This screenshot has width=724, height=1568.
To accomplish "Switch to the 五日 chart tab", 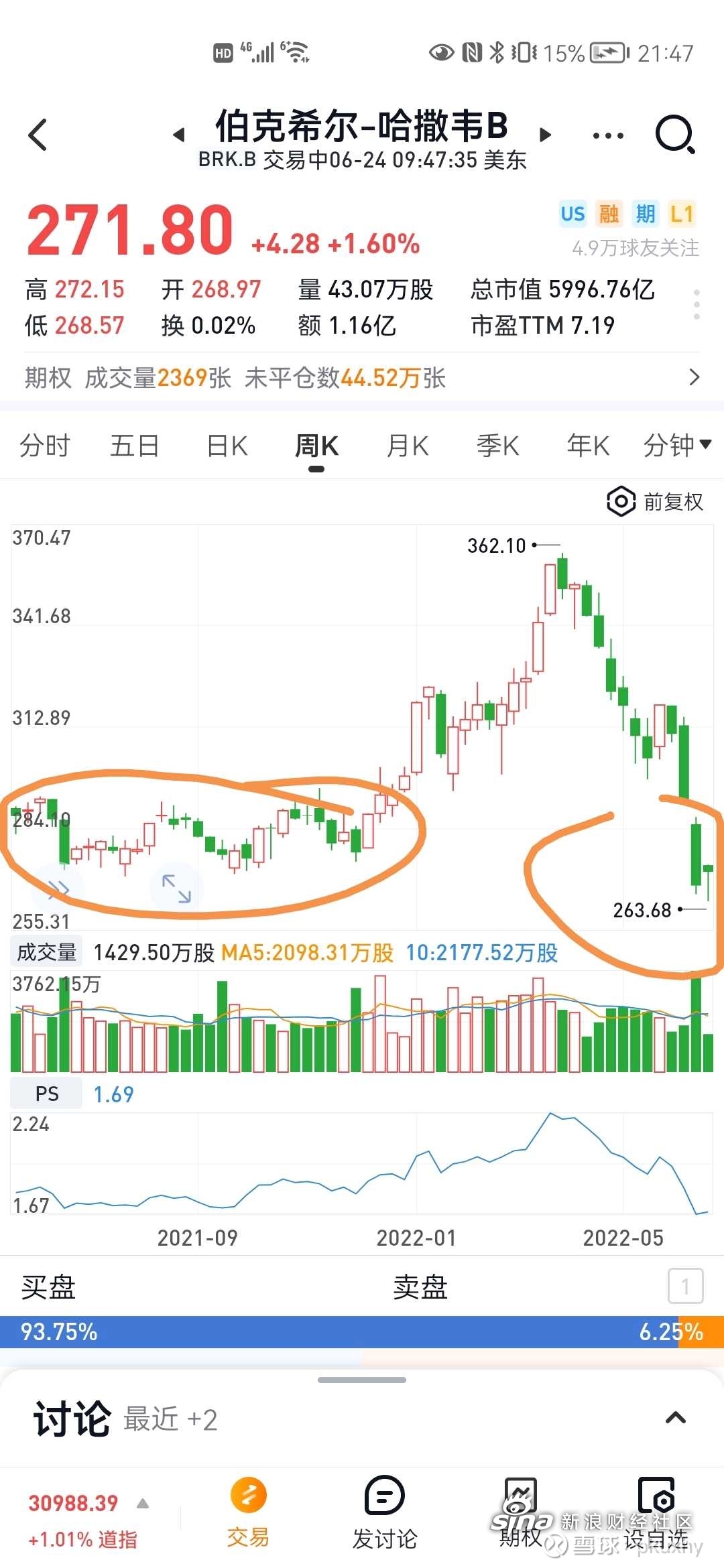I will point(135,446).
